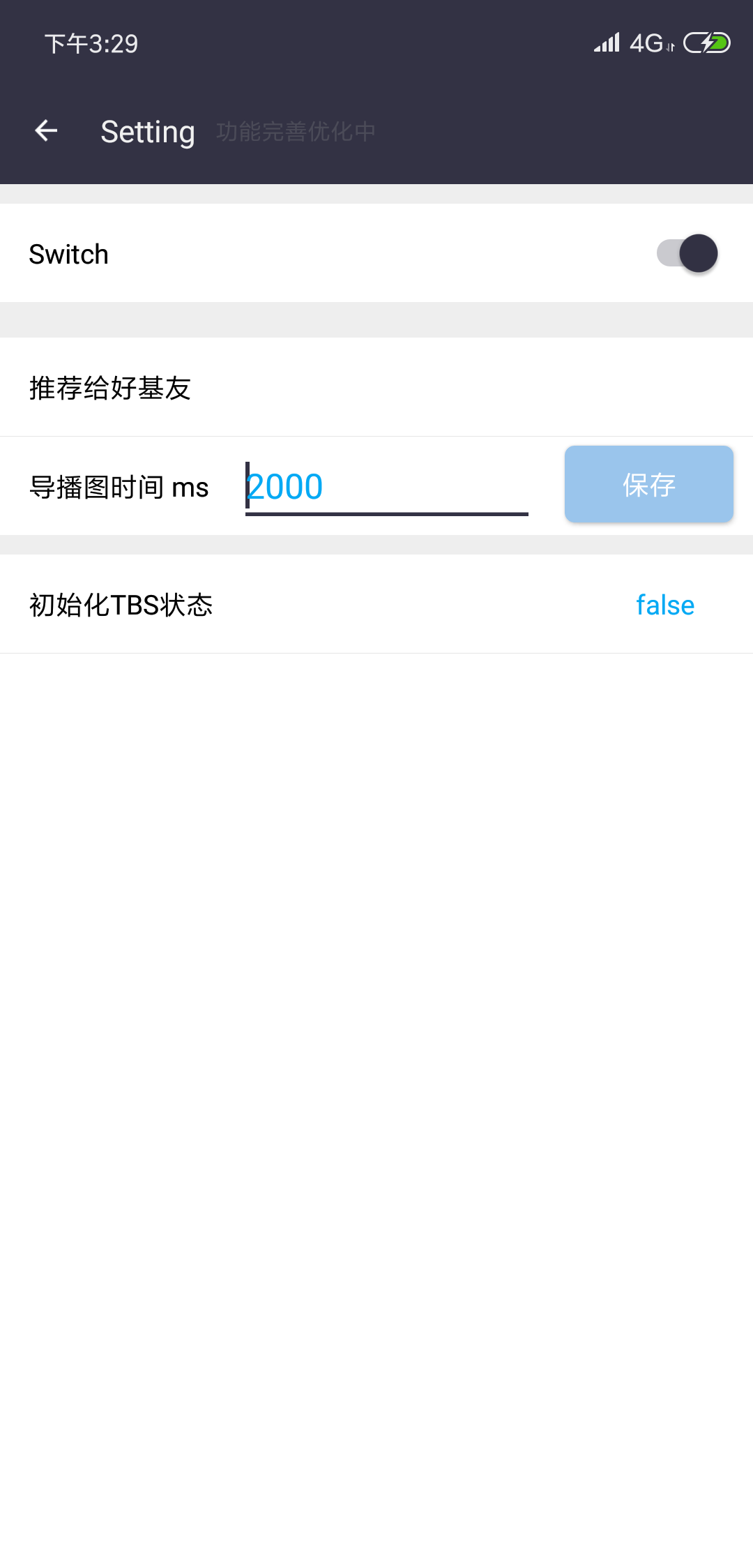
Task: Tap the Setting title text
Action: click(148, 131)
